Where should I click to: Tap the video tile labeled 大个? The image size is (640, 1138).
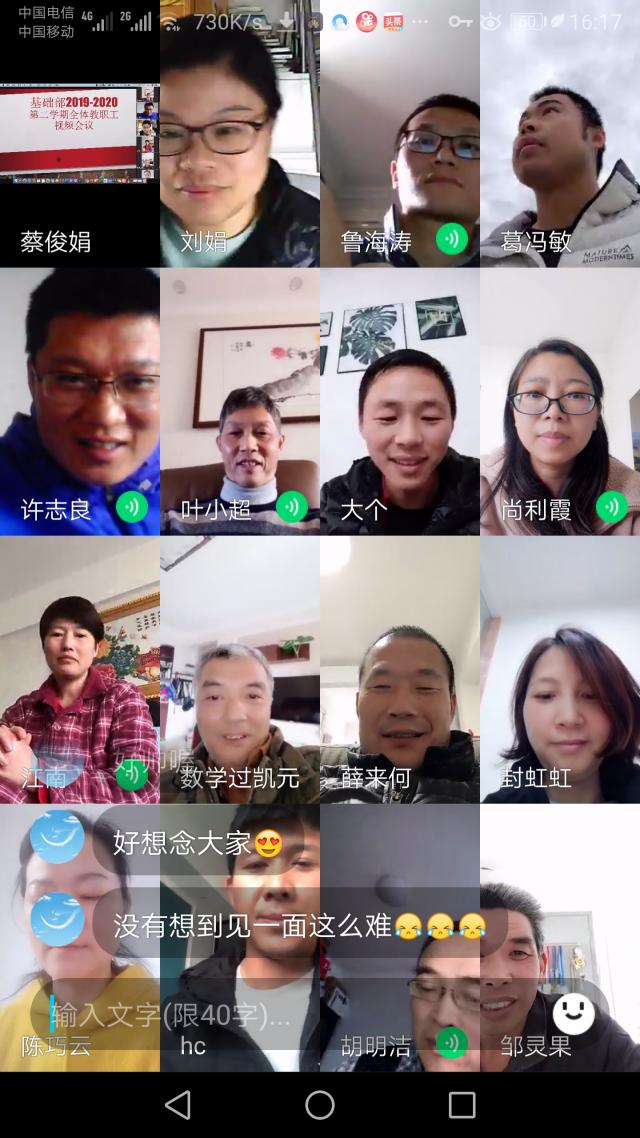click(x=400, y=400)
